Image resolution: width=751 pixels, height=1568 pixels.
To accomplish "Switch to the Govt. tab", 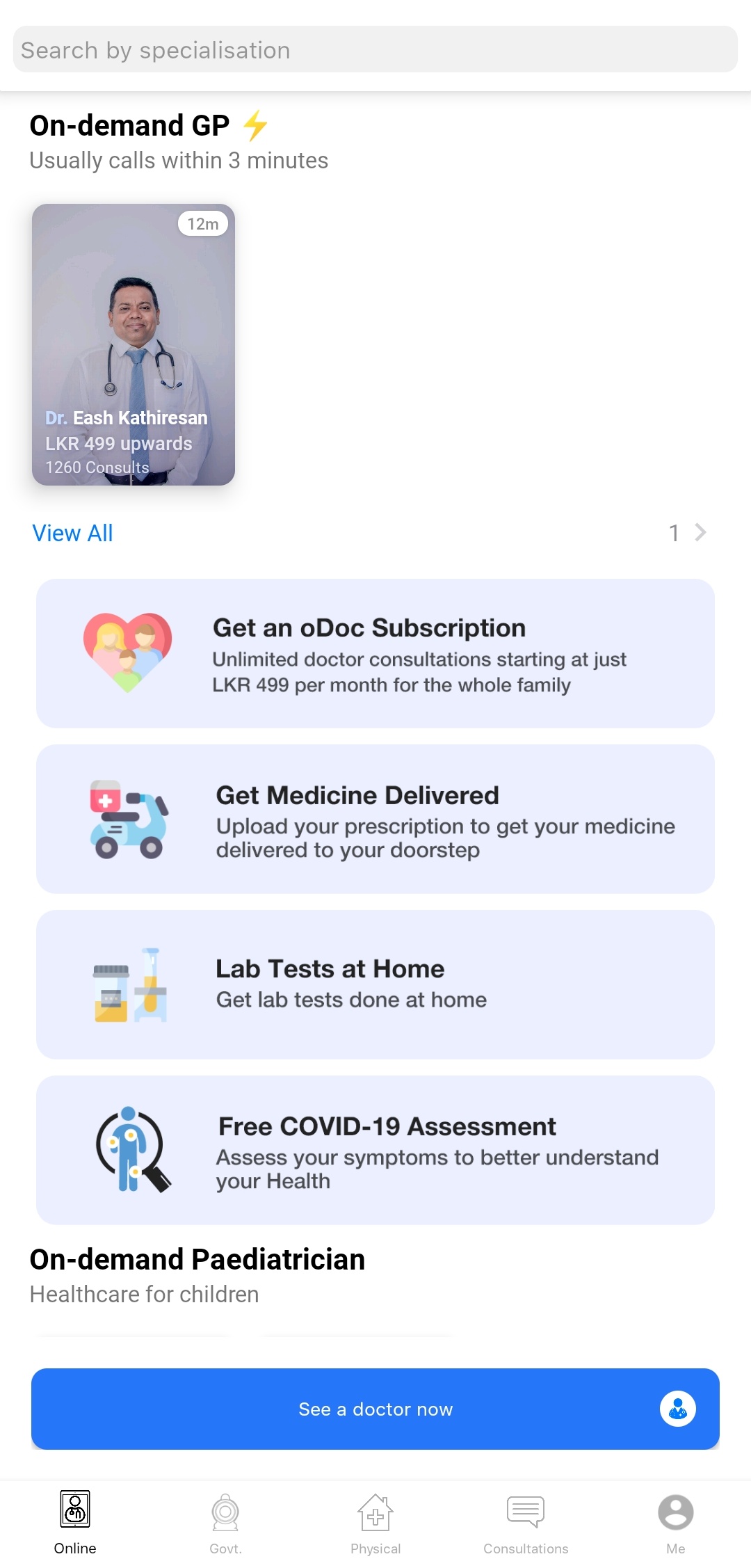I will [x=225, y=1523].
